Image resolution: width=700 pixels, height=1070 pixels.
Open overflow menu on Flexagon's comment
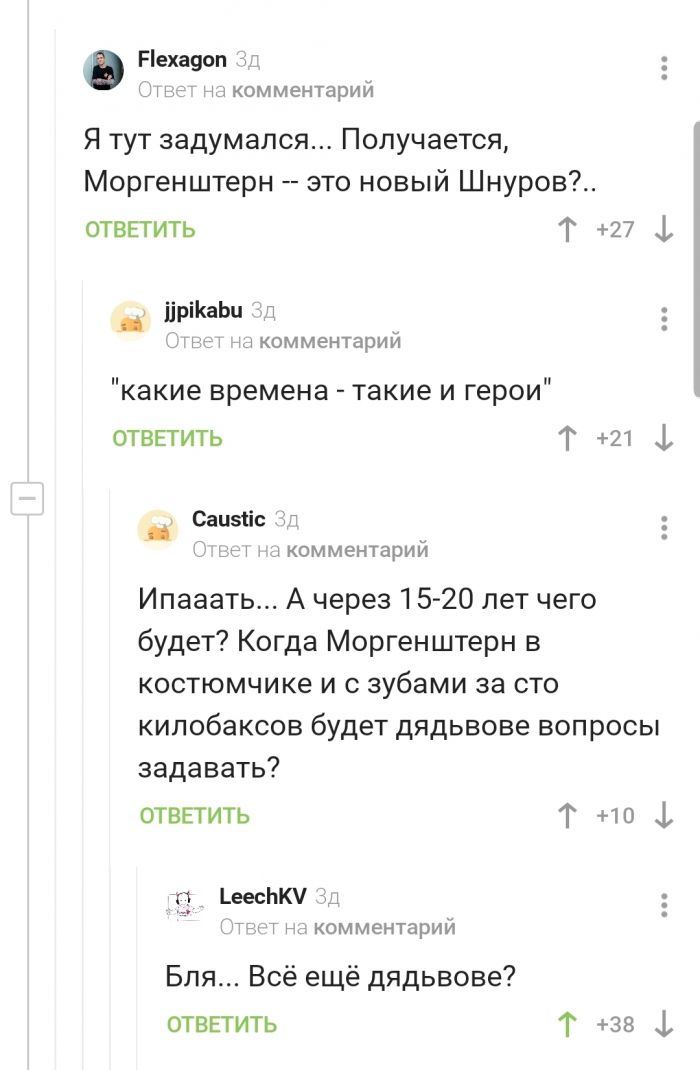[x=664, y=69]
